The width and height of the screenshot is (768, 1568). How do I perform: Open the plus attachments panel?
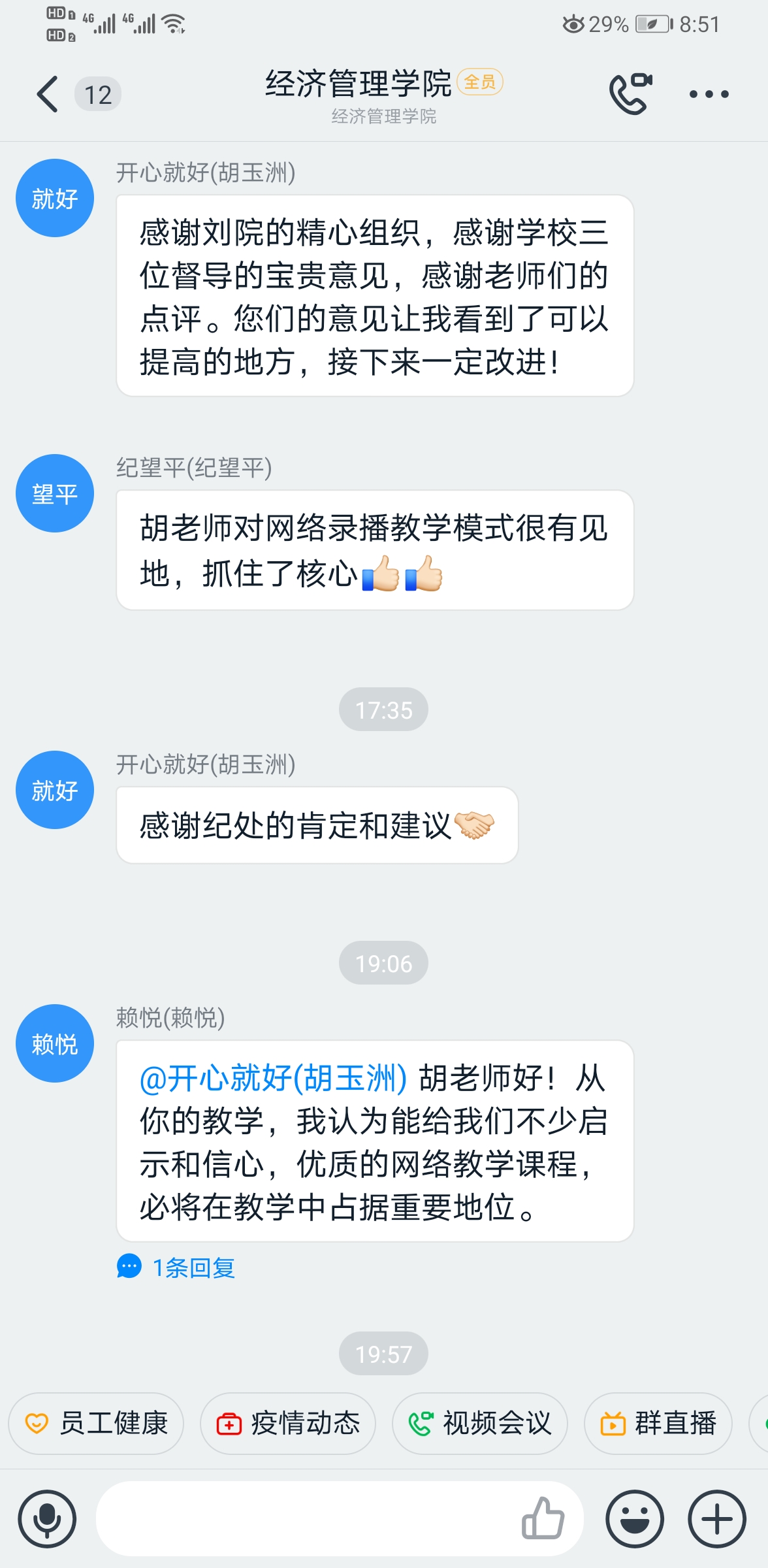pyautogui.click(x=717, y=1518)
